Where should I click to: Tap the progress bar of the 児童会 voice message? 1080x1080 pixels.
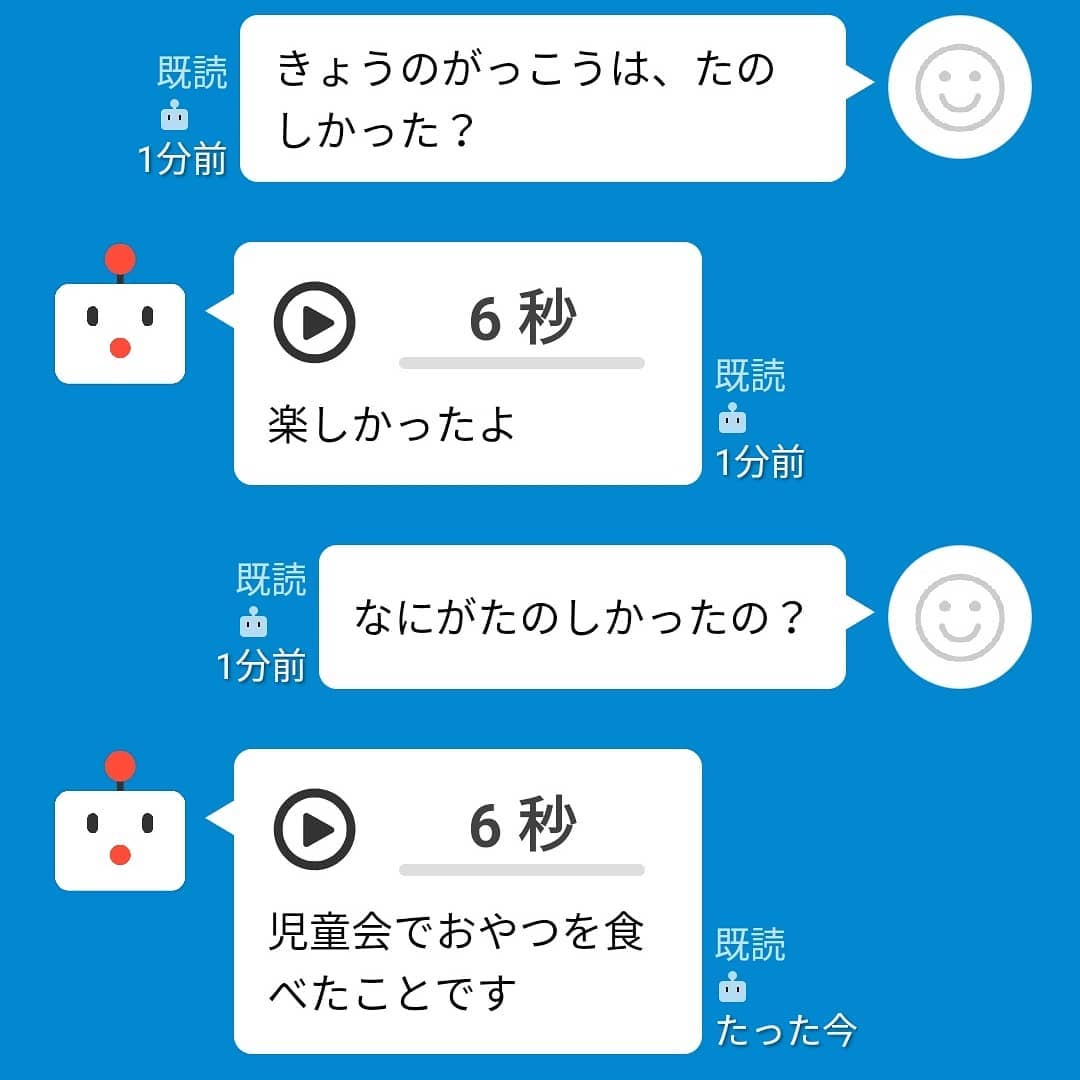pyautogui.click(x=521, y=870)
